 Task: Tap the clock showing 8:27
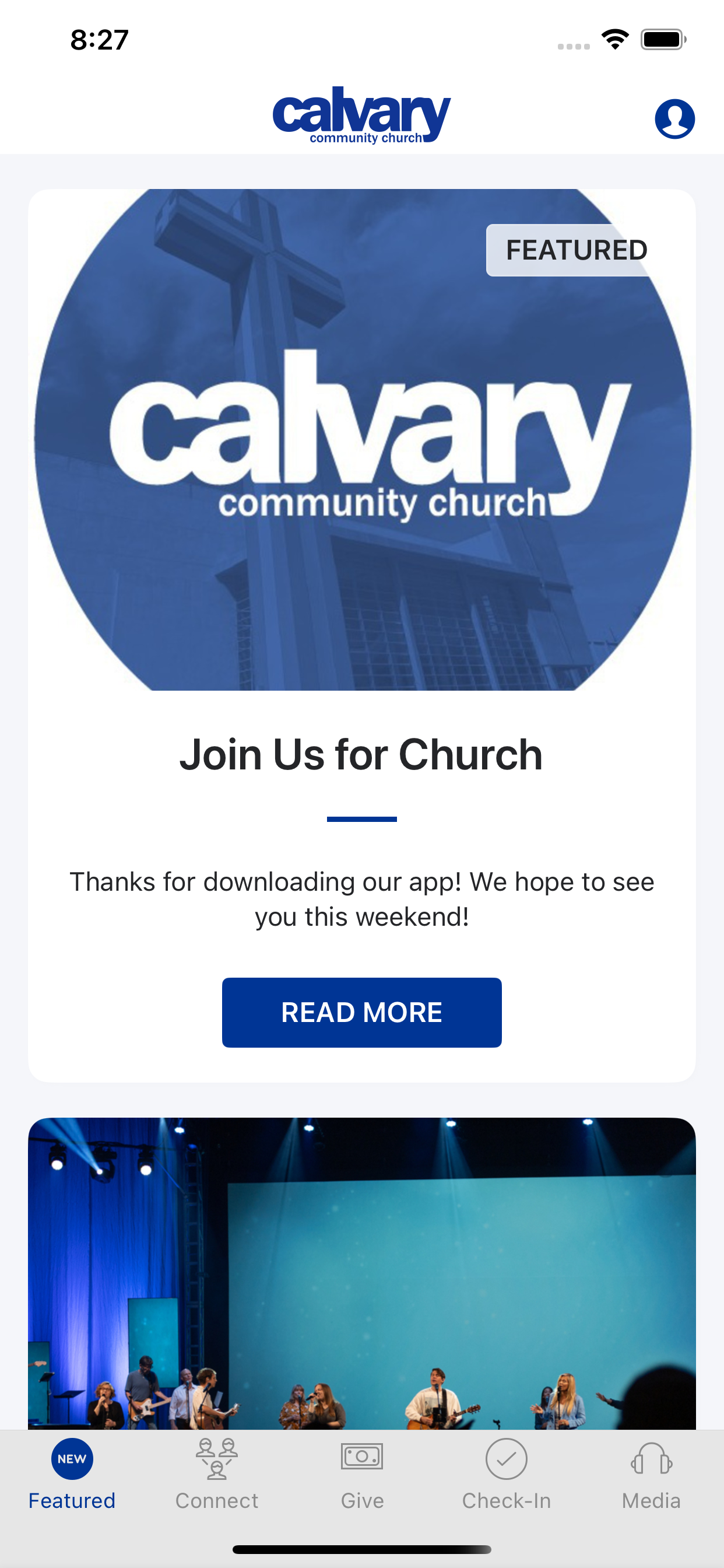click(99, 40)
